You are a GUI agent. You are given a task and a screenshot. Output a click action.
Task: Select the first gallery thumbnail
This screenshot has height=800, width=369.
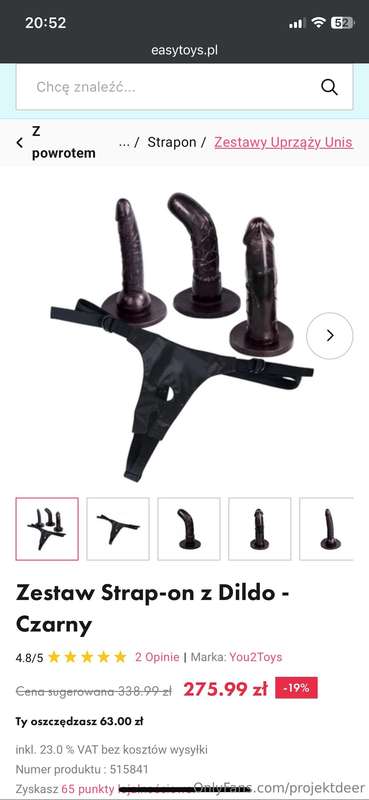47,529
